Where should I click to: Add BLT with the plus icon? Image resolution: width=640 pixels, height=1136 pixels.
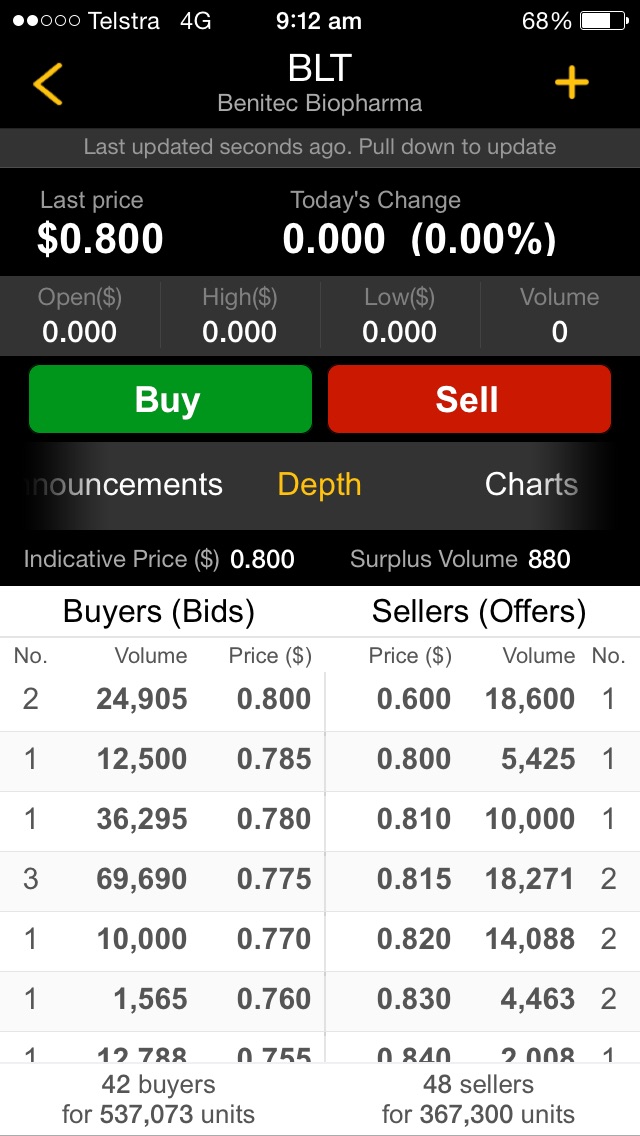[x=572, y=83]
